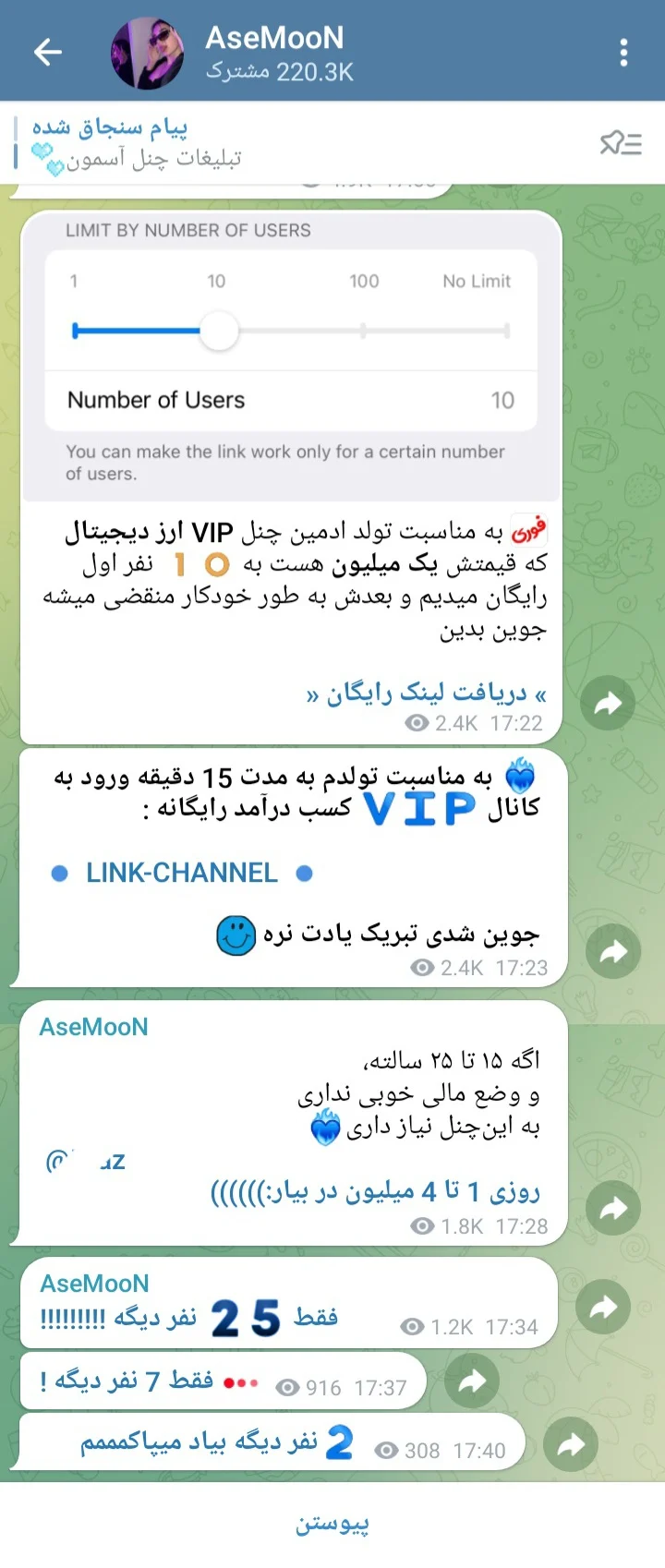
Task: Join the channel with پیوستن
Action: pyautogui.click(x=332, y=1524)
